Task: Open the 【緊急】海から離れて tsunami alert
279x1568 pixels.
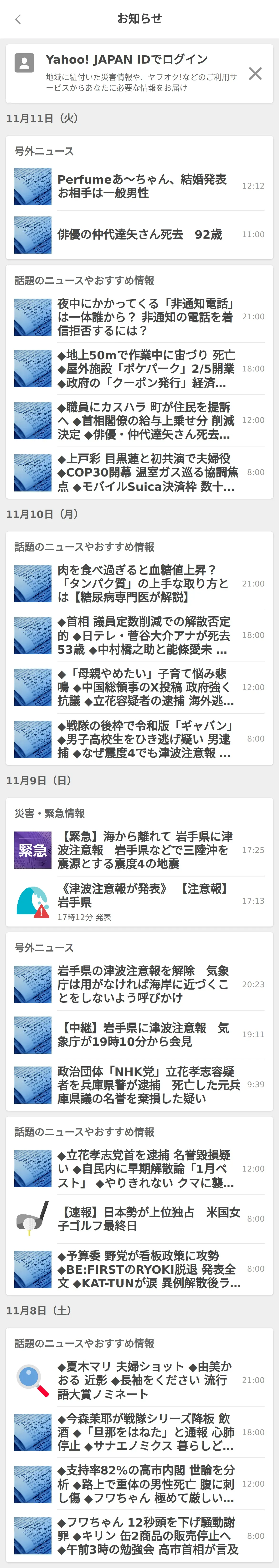Action: 146,850
